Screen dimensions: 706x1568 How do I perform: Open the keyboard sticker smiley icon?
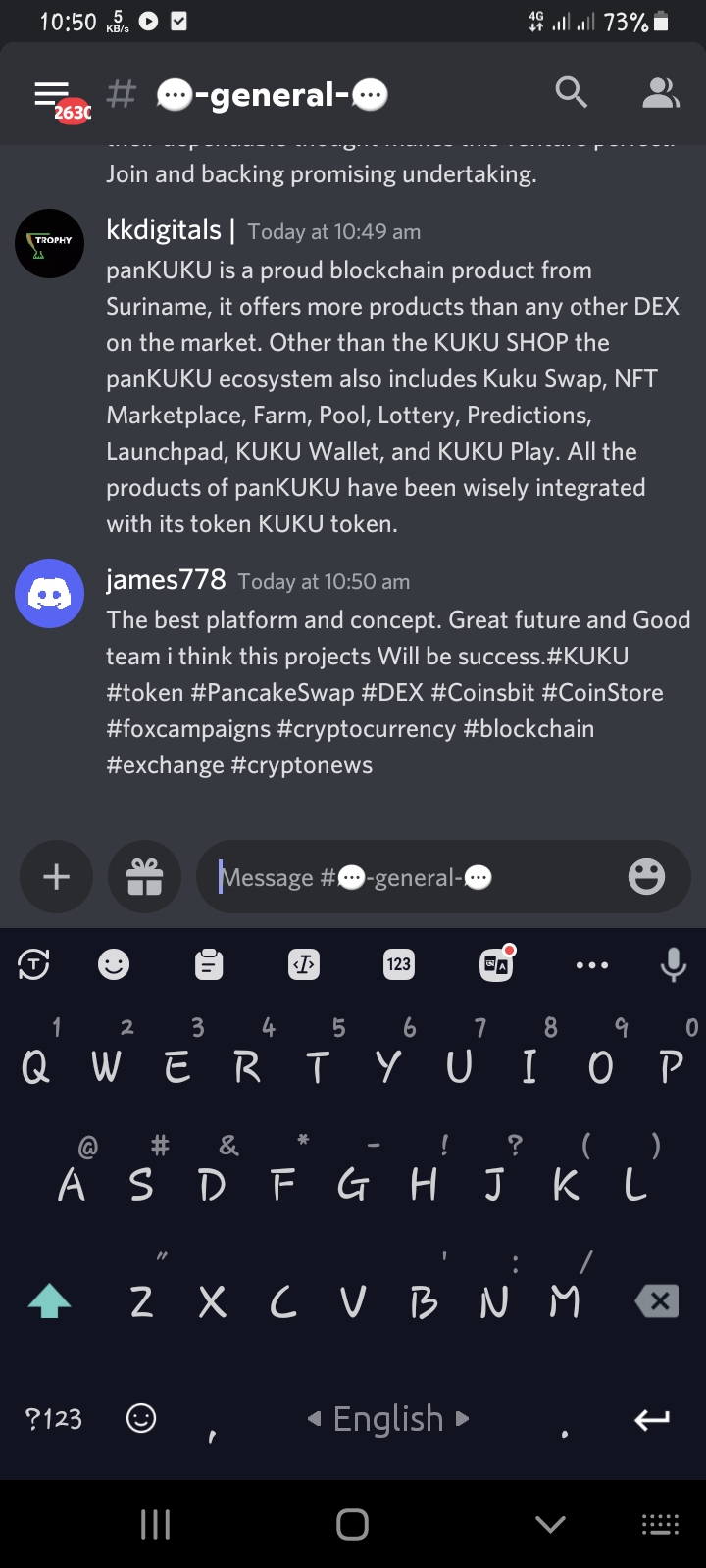pos(114,964)
